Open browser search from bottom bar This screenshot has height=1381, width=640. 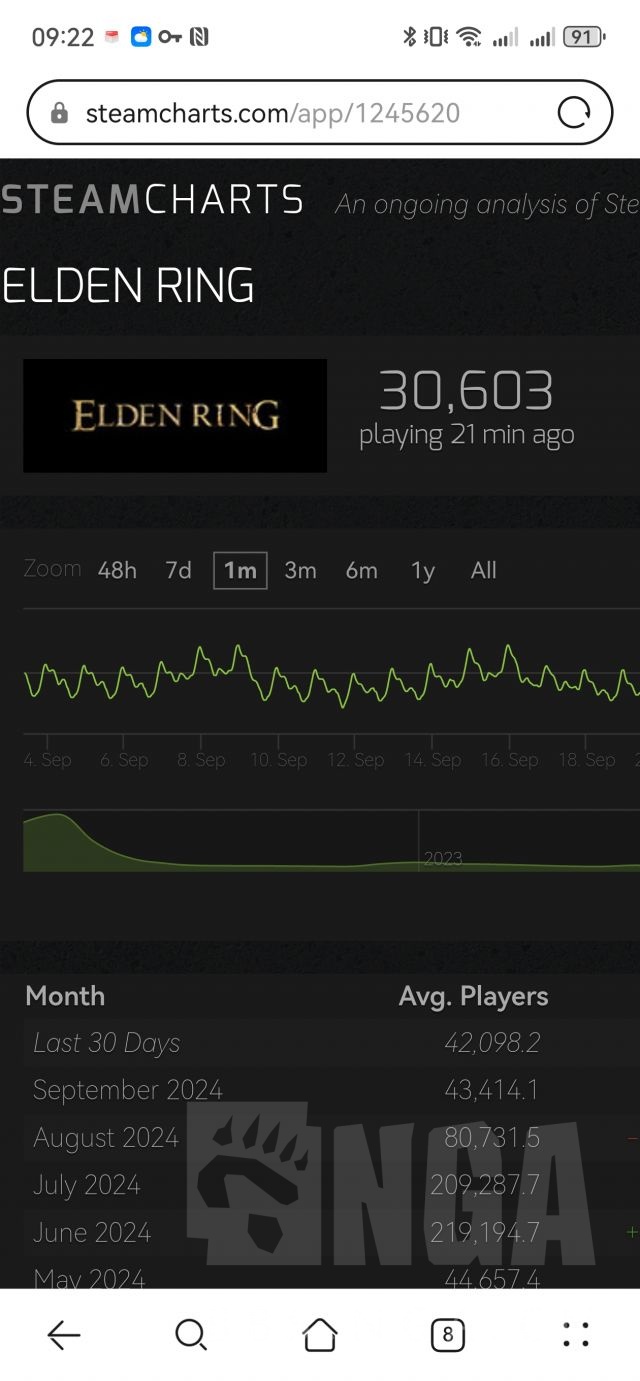click(x=190, y=1334)
